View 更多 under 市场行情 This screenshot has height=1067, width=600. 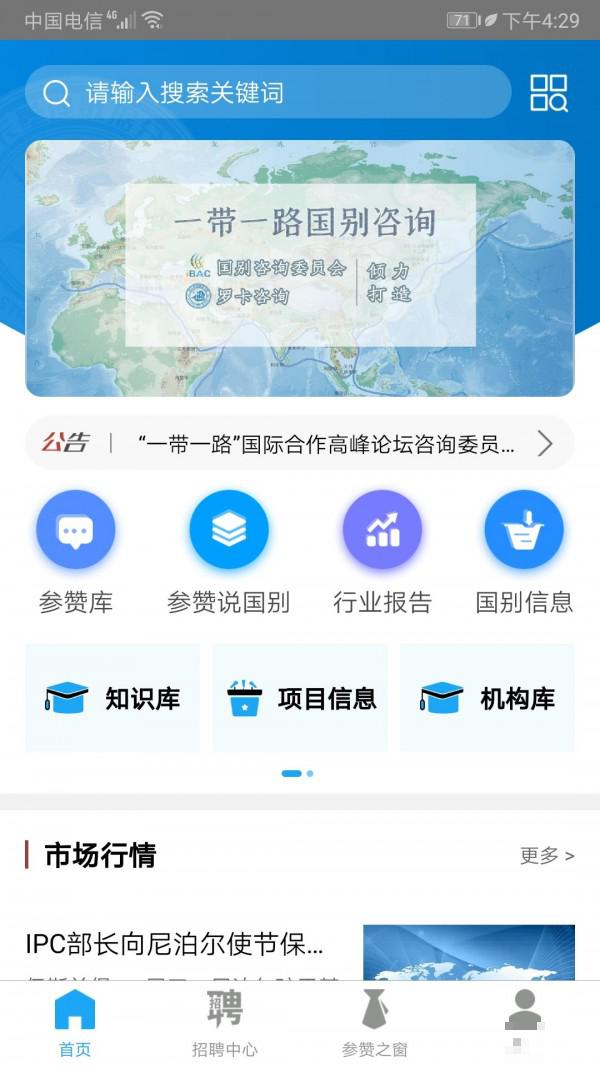[x=546, y=856]
